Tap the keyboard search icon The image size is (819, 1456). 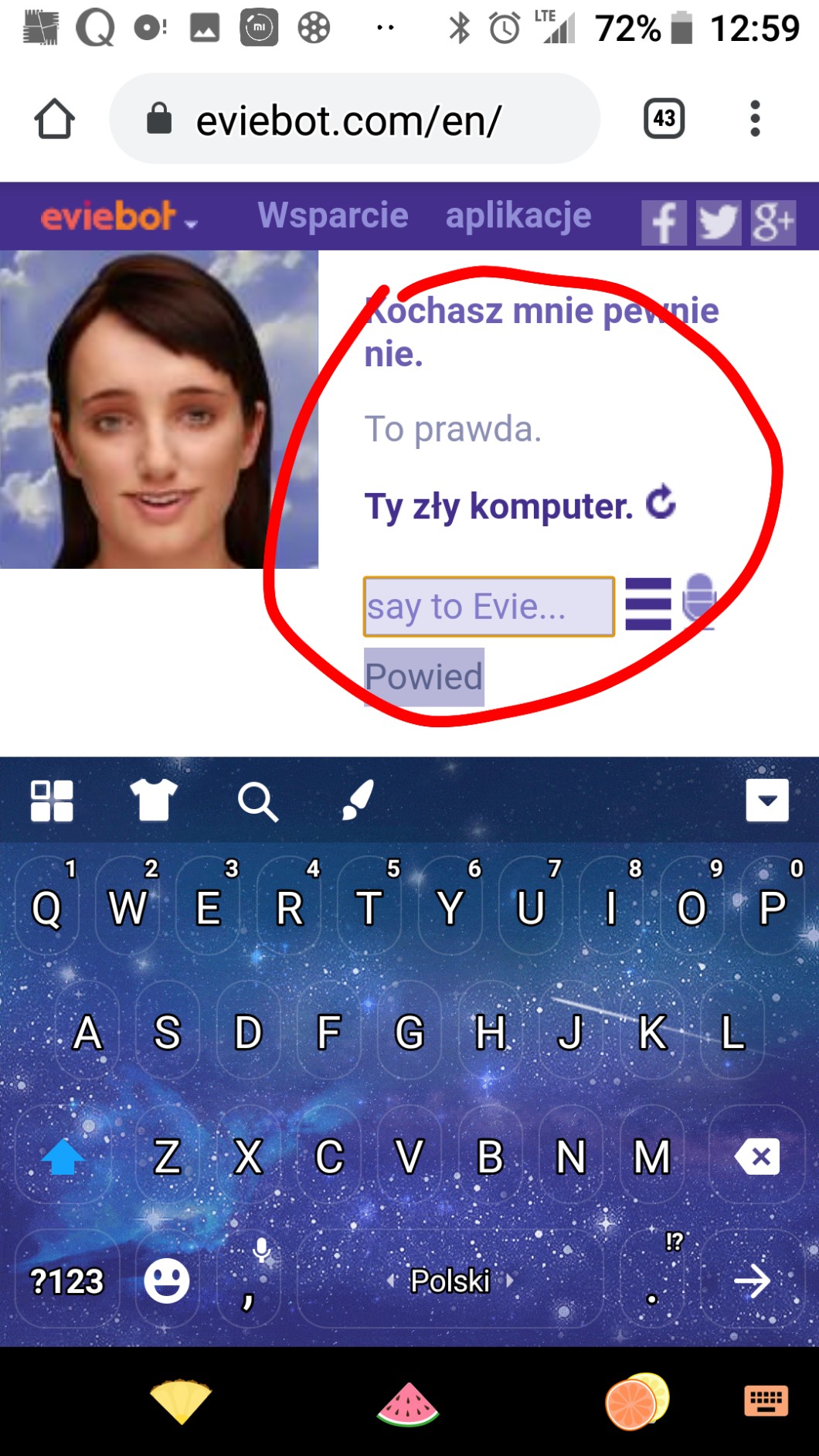(x=258, y=801)
